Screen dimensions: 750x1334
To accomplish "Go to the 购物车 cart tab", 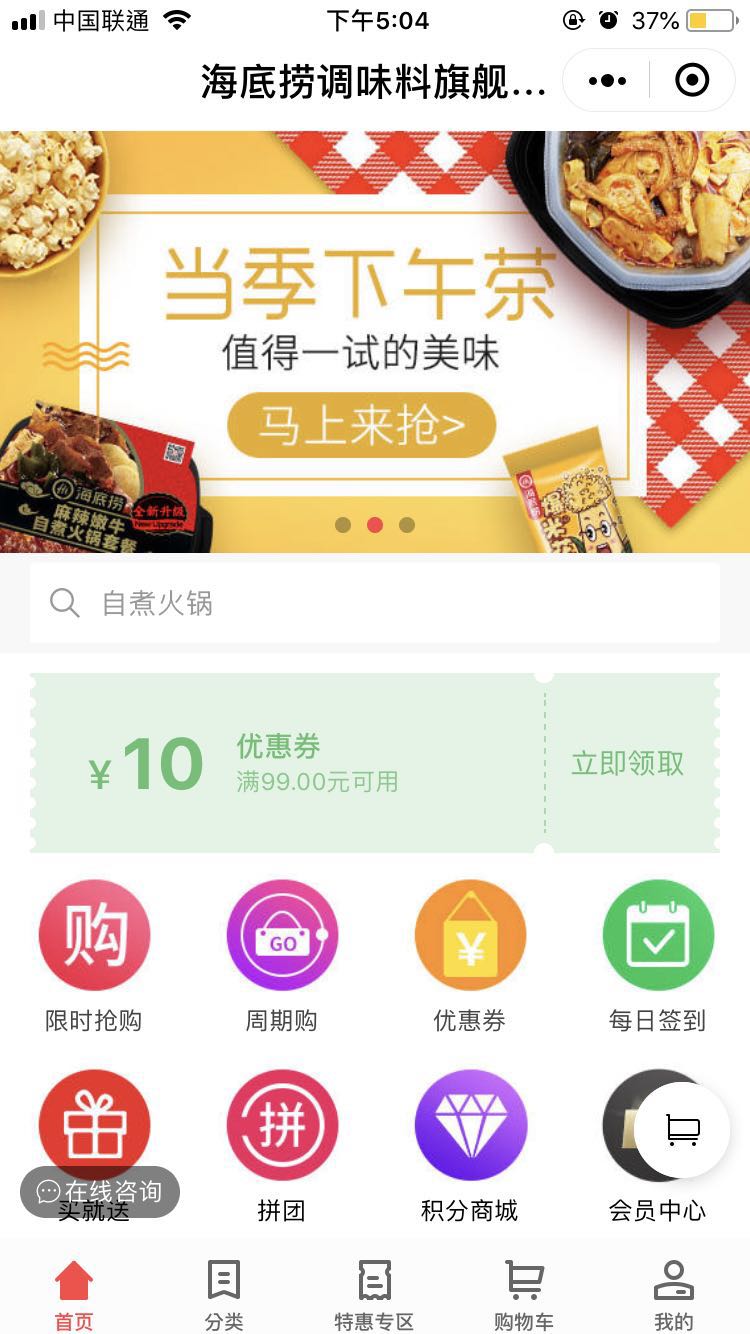I will tap(524, 1295).
